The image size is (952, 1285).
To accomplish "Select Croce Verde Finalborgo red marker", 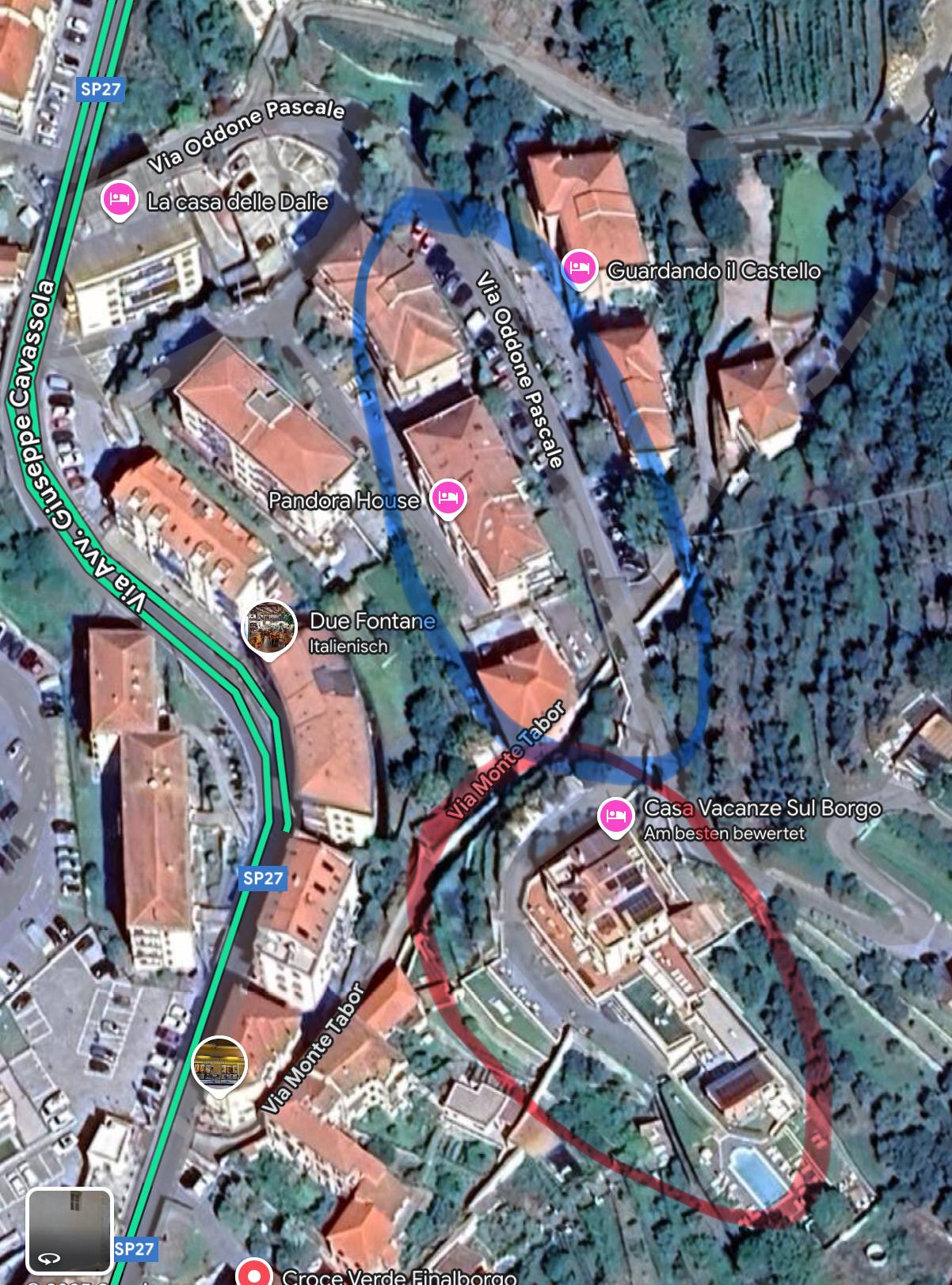I will tap(255, 1274).
